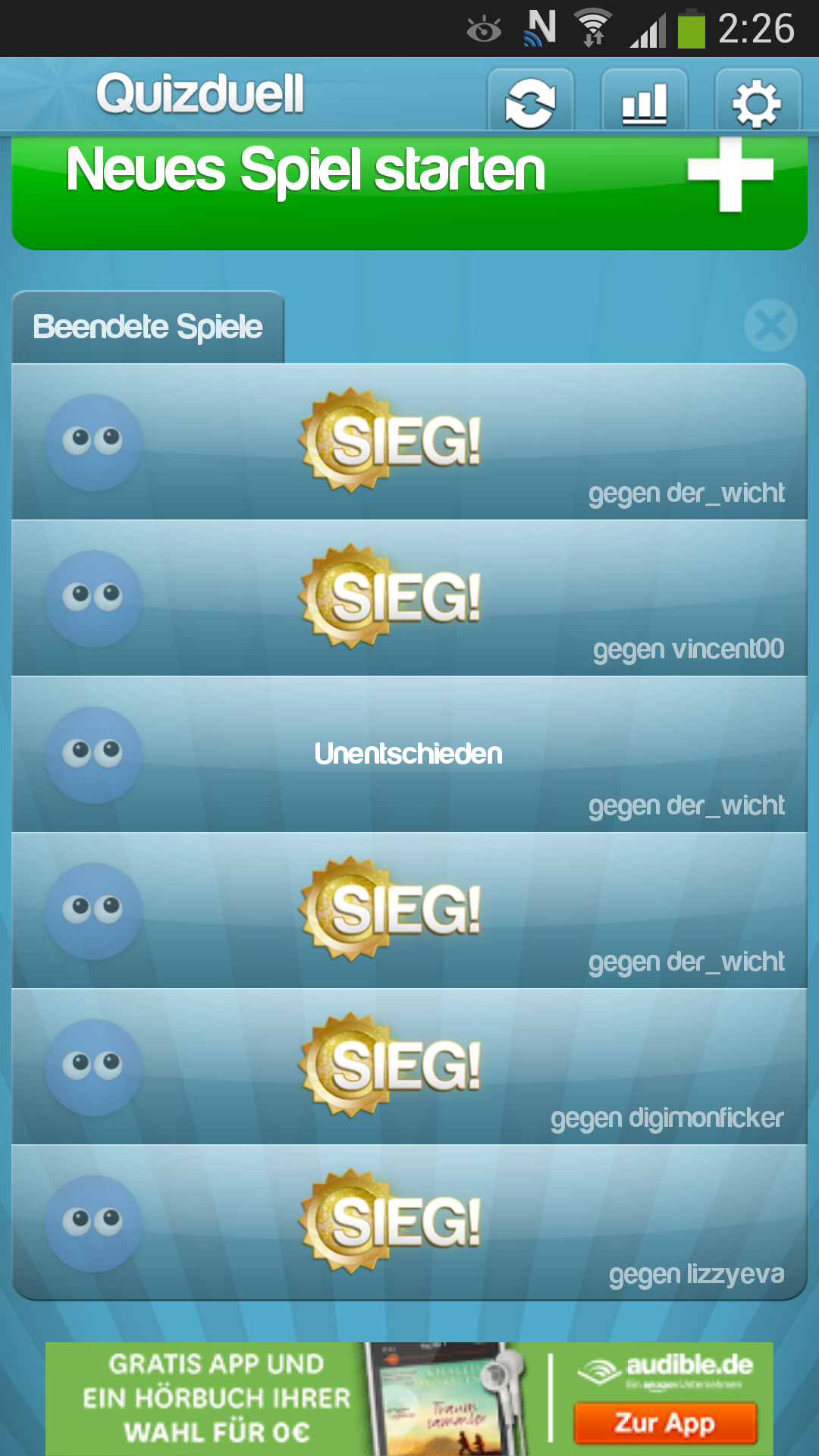
Task: Start a new game with Neues Spiel starten
Action: click(x=409, y=191)
